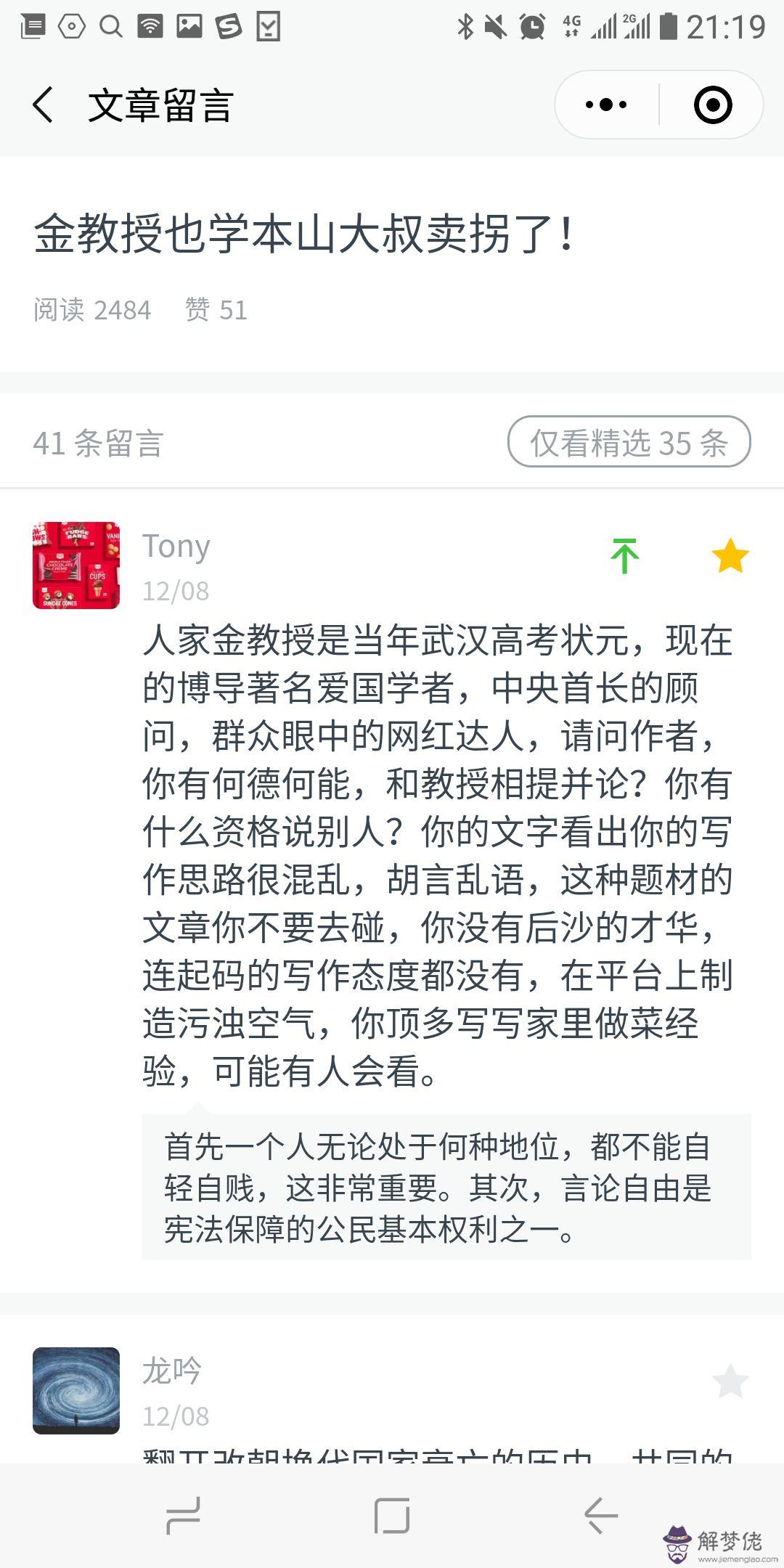Star 龙吟's comment as featured
This screenshot has width=784, height=1568.
(x=730, y=1381)
